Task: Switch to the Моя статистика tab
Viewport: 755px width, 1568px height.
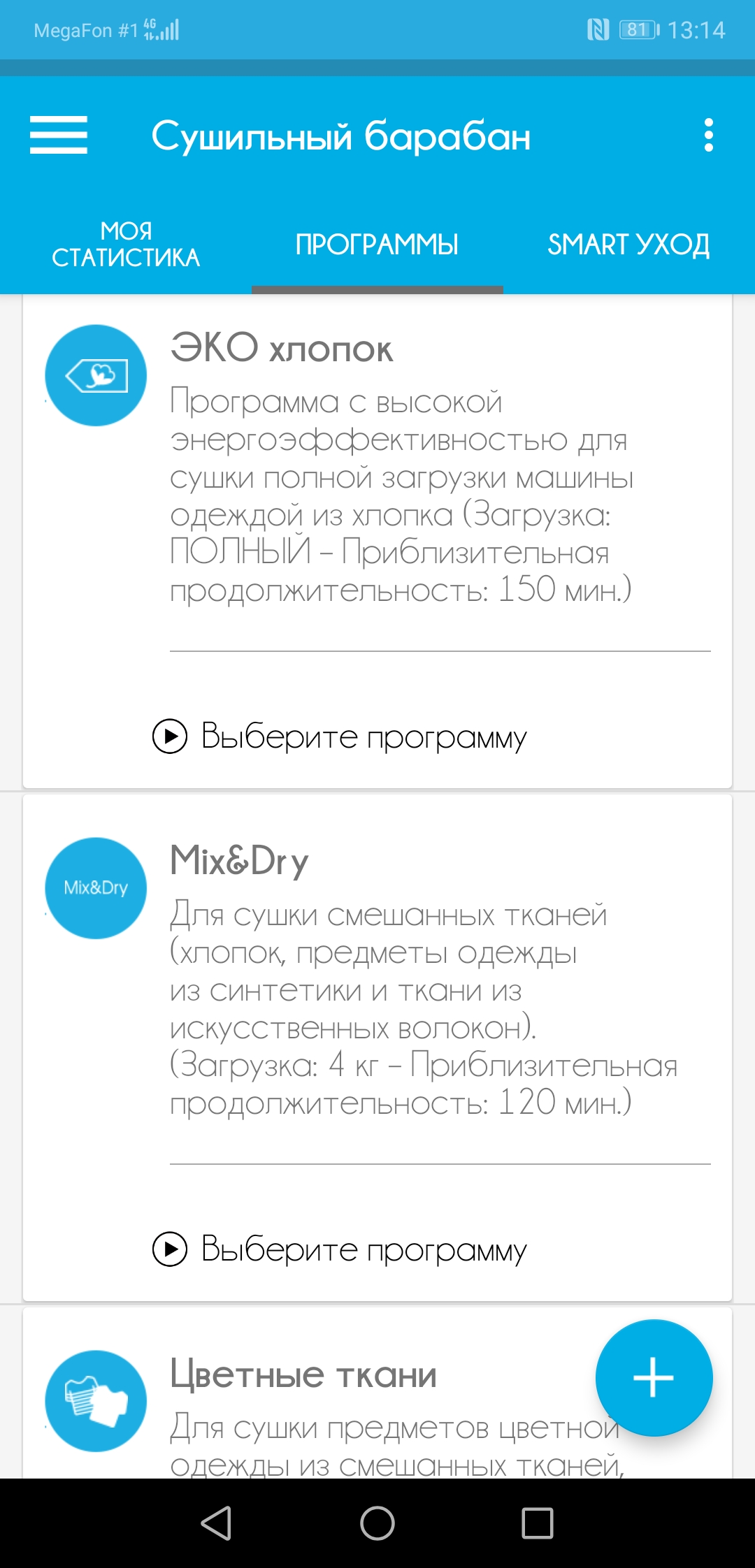Action: tap(126, 245)
